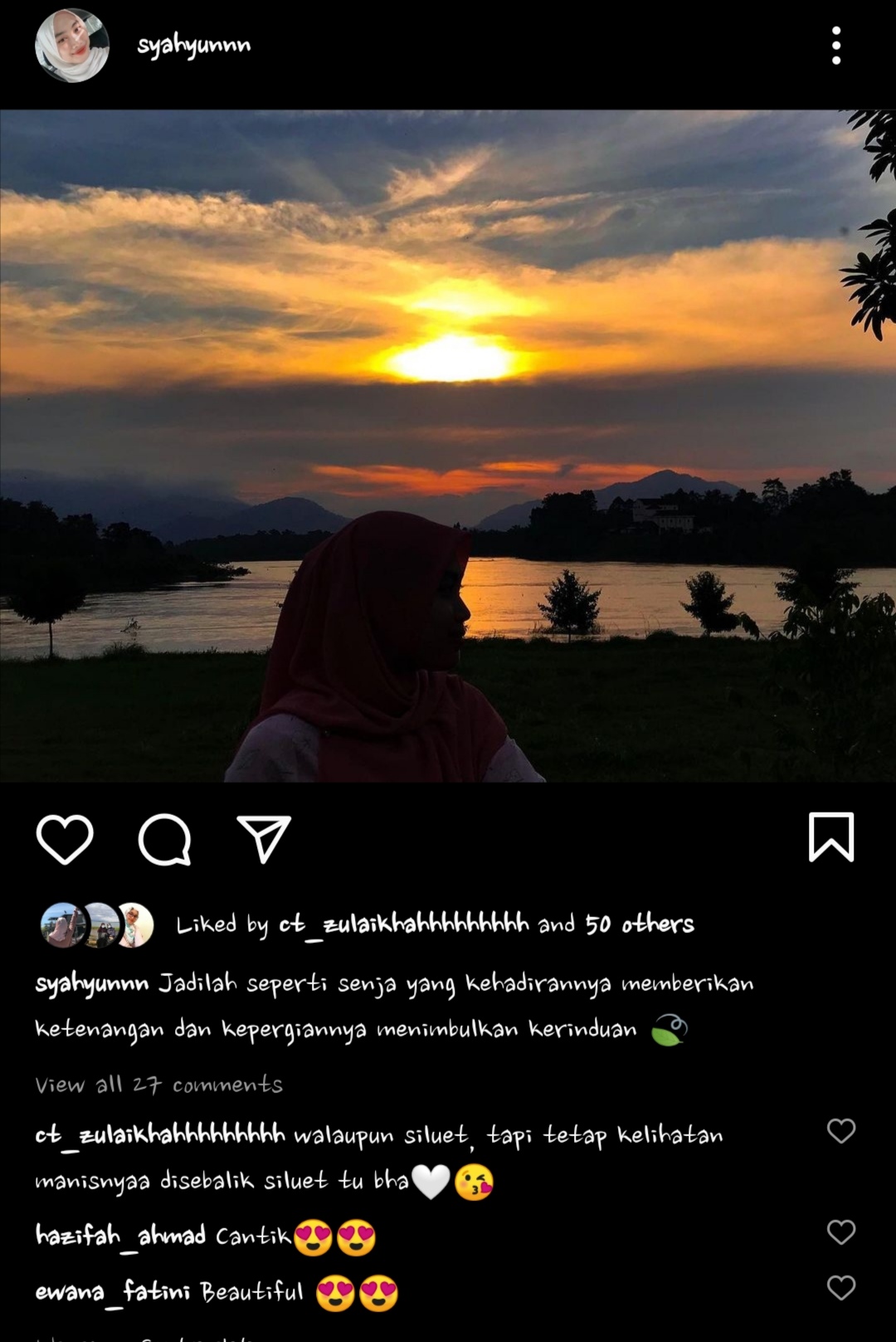Like hazifah_ahmad's Cantik comment
Image resolution: width=896 pixels, height=1342 pixels.
(x=841, y=1232)
